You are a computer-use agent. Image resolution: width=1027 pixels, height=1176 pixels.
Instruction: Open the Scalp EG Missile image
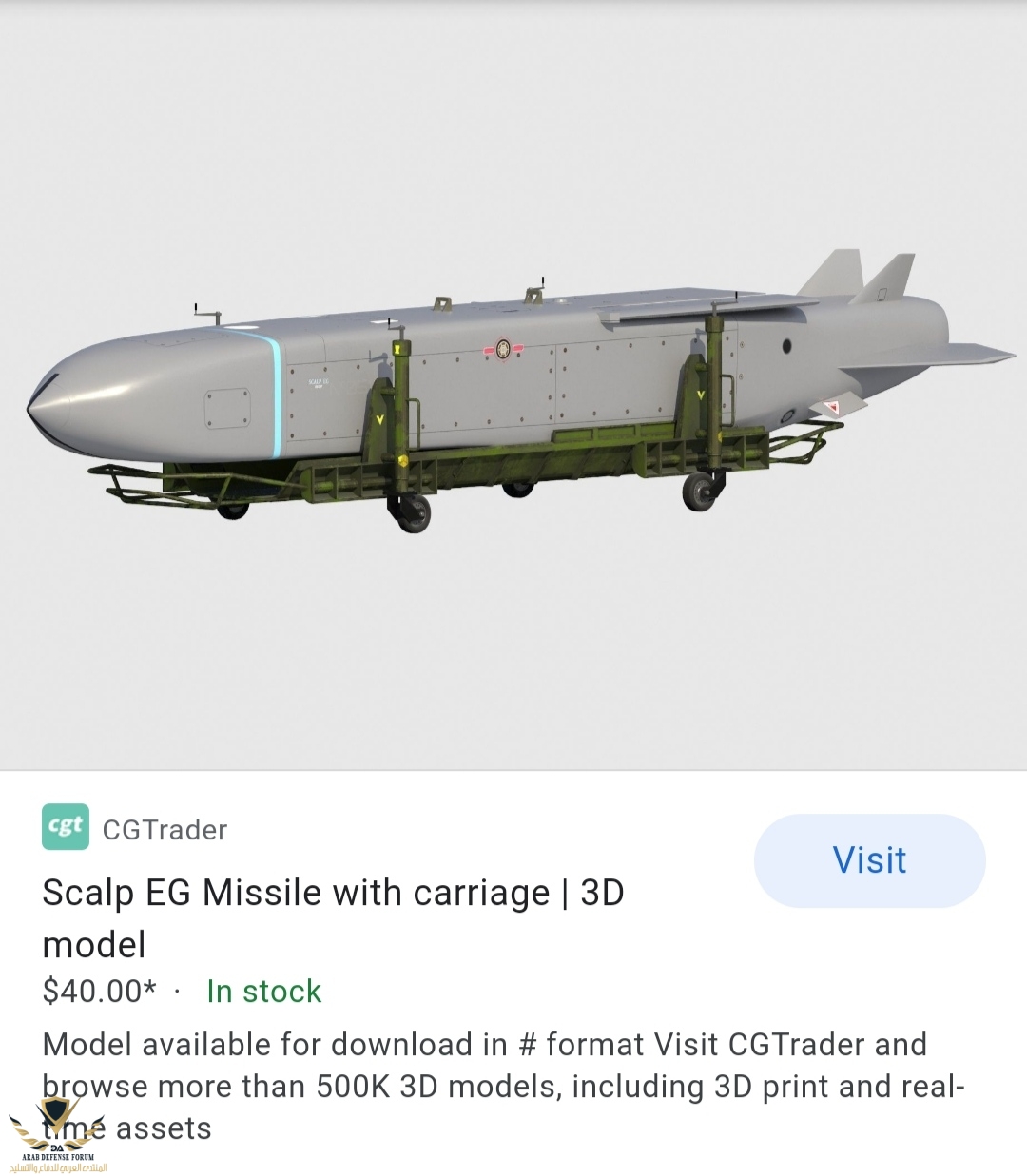coord(513,390)
